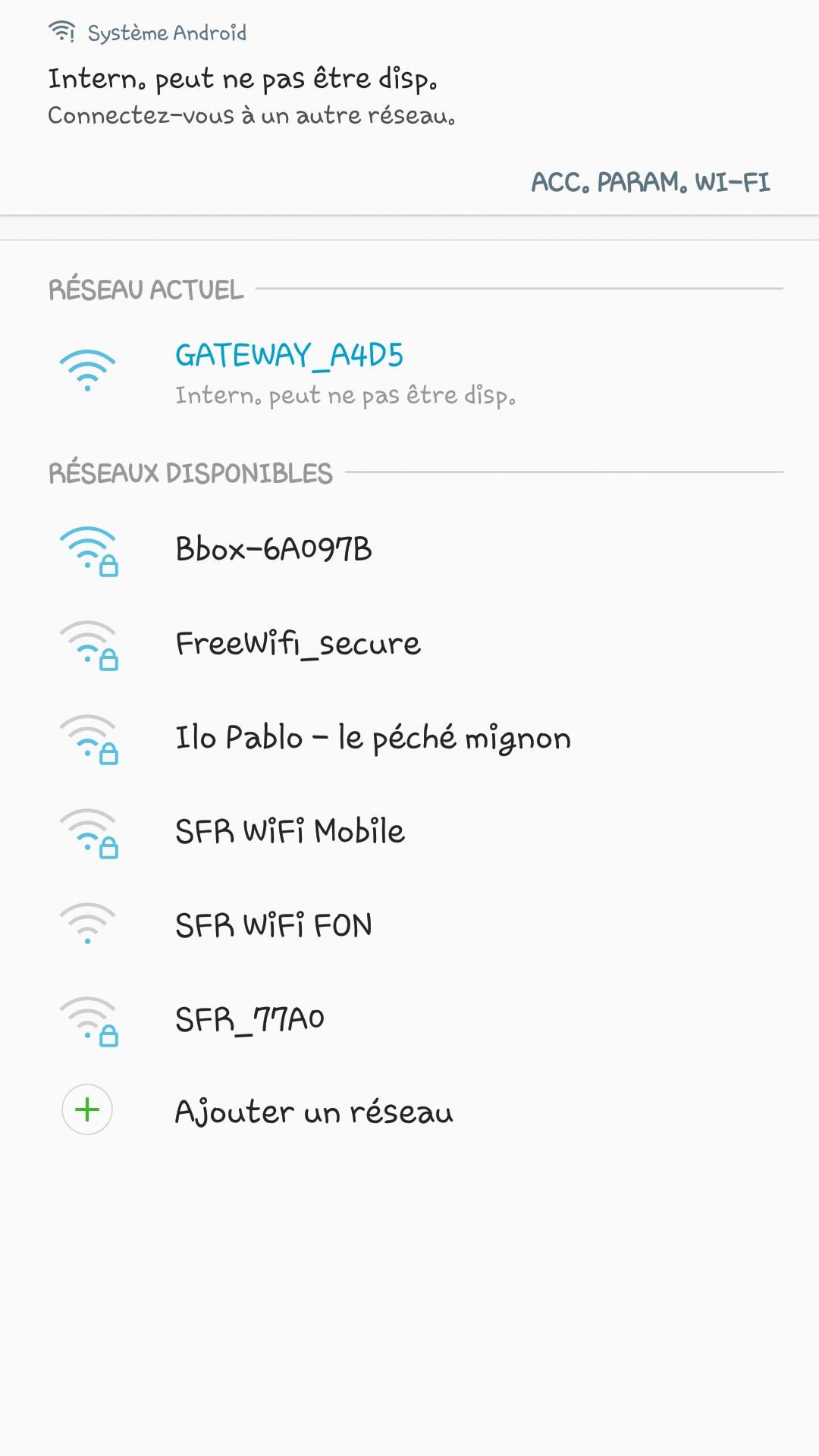Open current network GATEWAY_A4D5
The height and width of the screenshot is (1456, 819).
pos(289,356)
